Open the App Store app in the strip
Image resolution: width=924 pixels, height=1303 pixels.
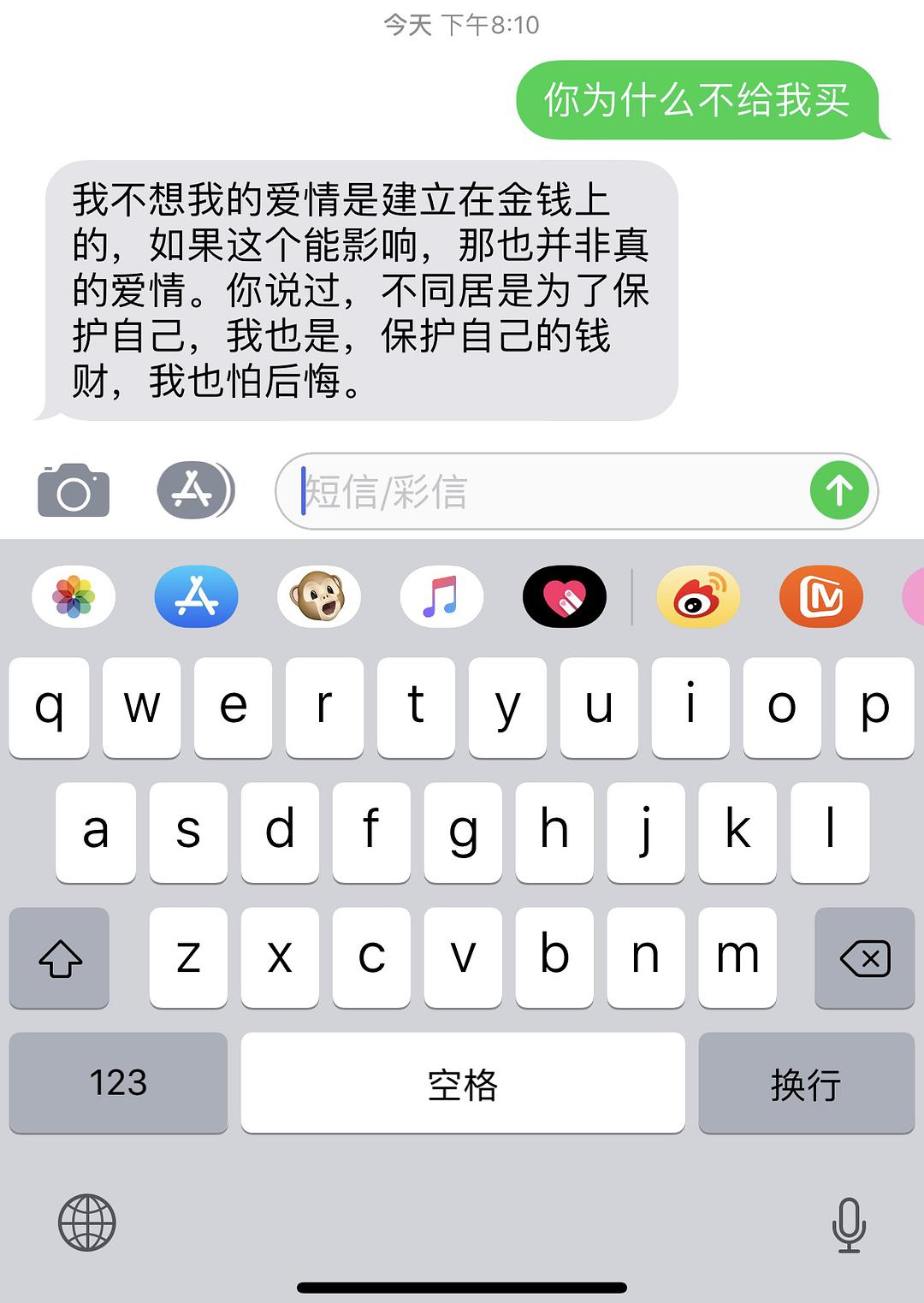click(196, 596)
